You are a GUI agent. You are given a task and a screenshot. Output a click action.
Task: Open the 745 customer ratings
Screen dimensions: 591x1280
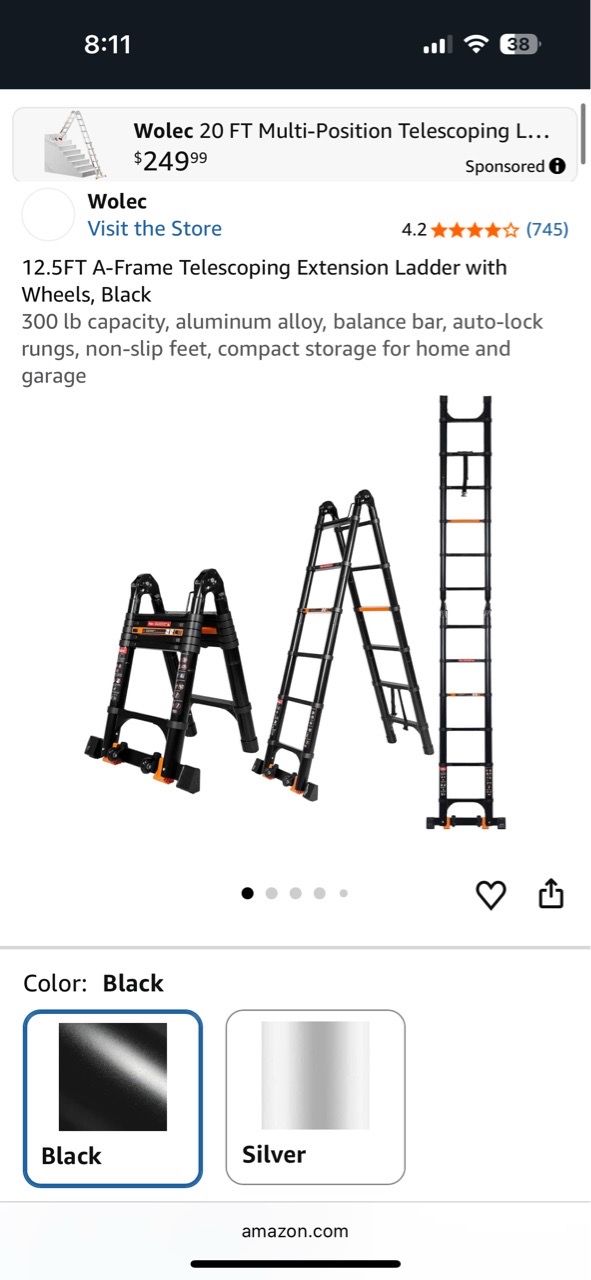[x=547, y=229]
